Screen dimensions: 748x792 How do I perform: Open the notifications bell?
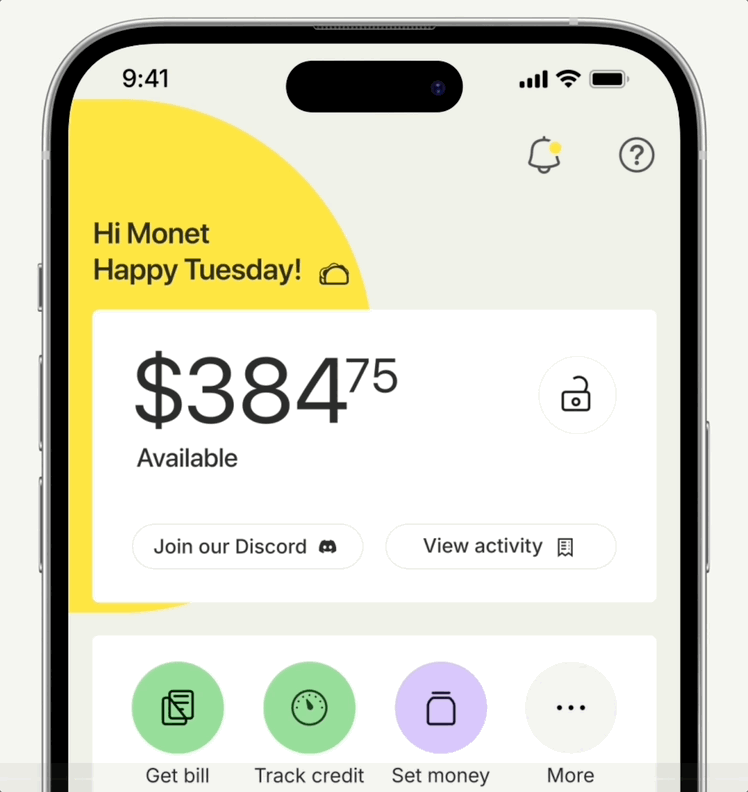click(544, 155)
